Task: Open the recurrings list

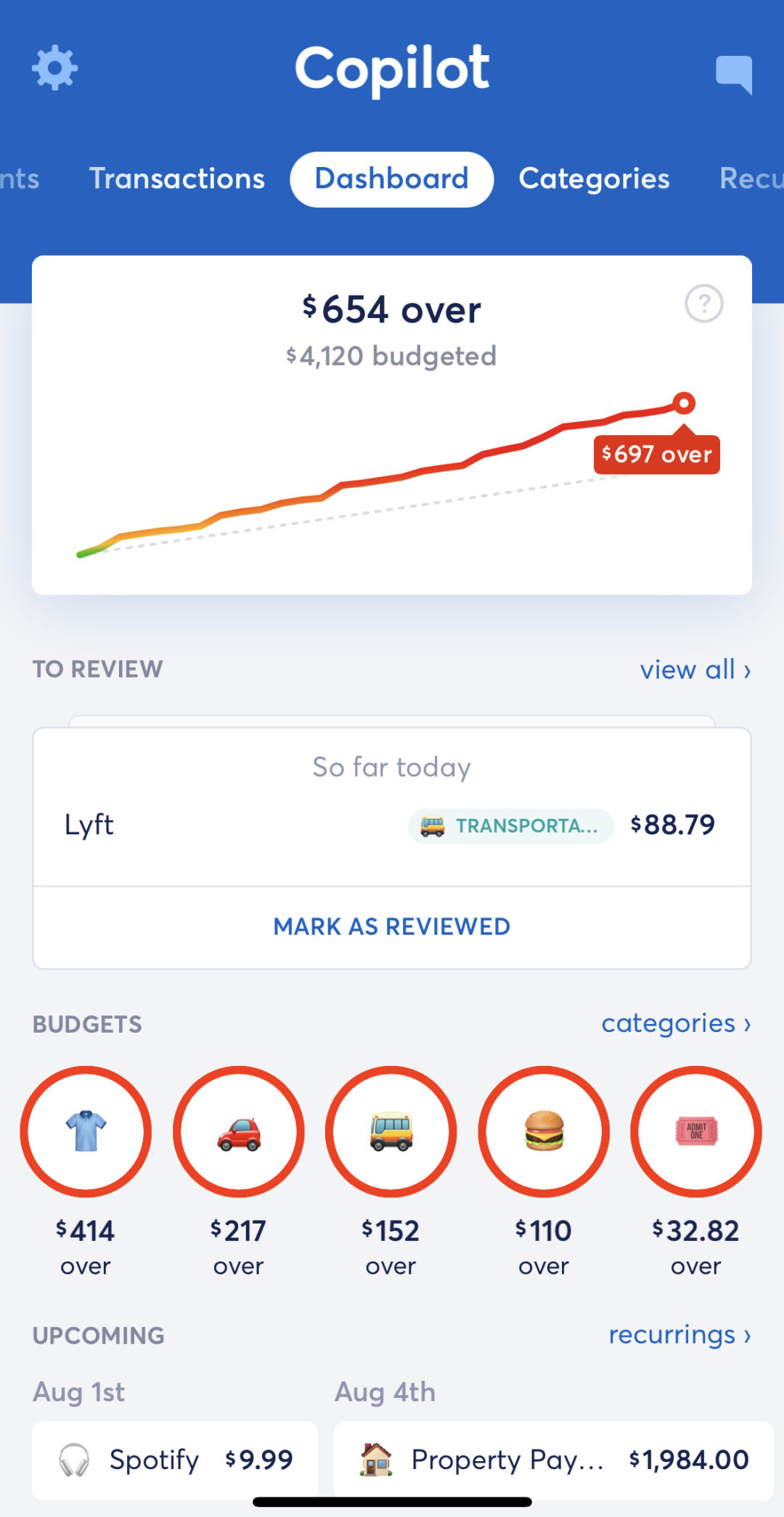Action: coord(679,1335)
